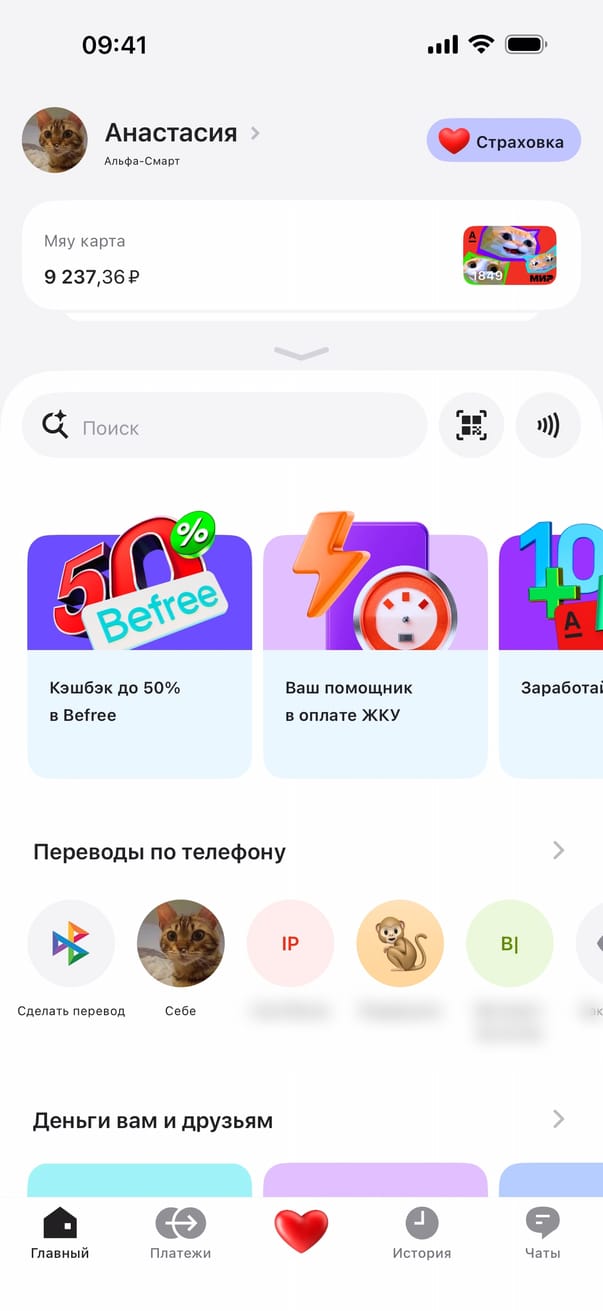
Task: Open Переводы по телефону section
Action: (300, 851)
